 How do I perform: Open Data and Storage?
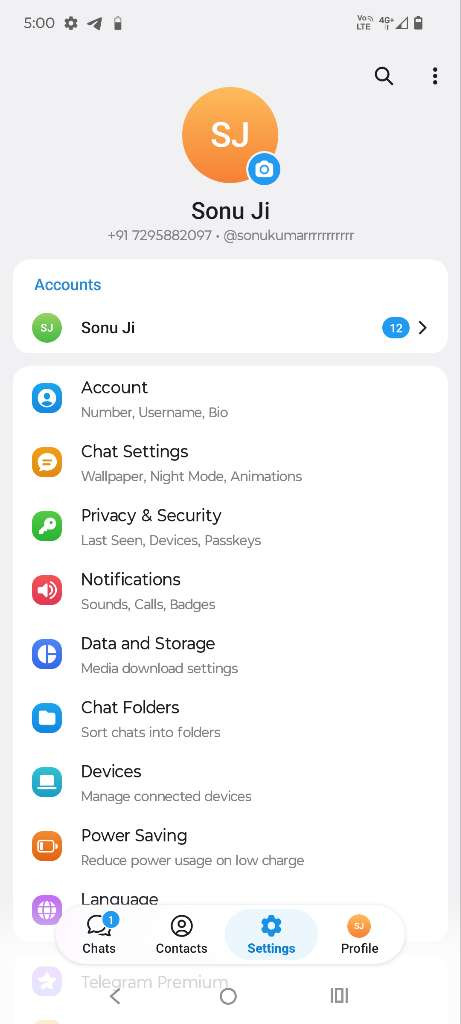(x=230, y=654)
